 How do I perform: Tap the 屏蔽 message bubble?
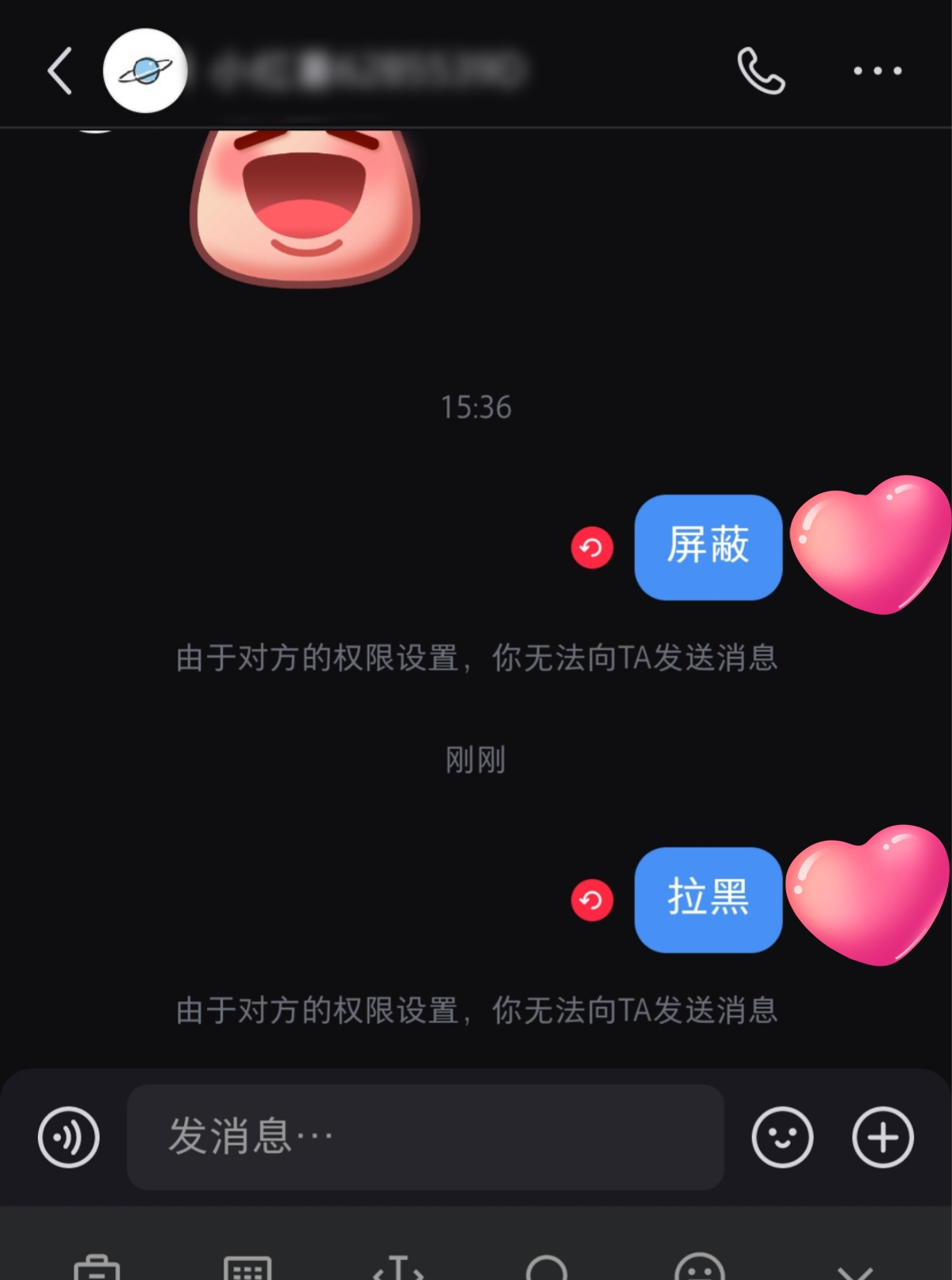click(x=708, y=547)
